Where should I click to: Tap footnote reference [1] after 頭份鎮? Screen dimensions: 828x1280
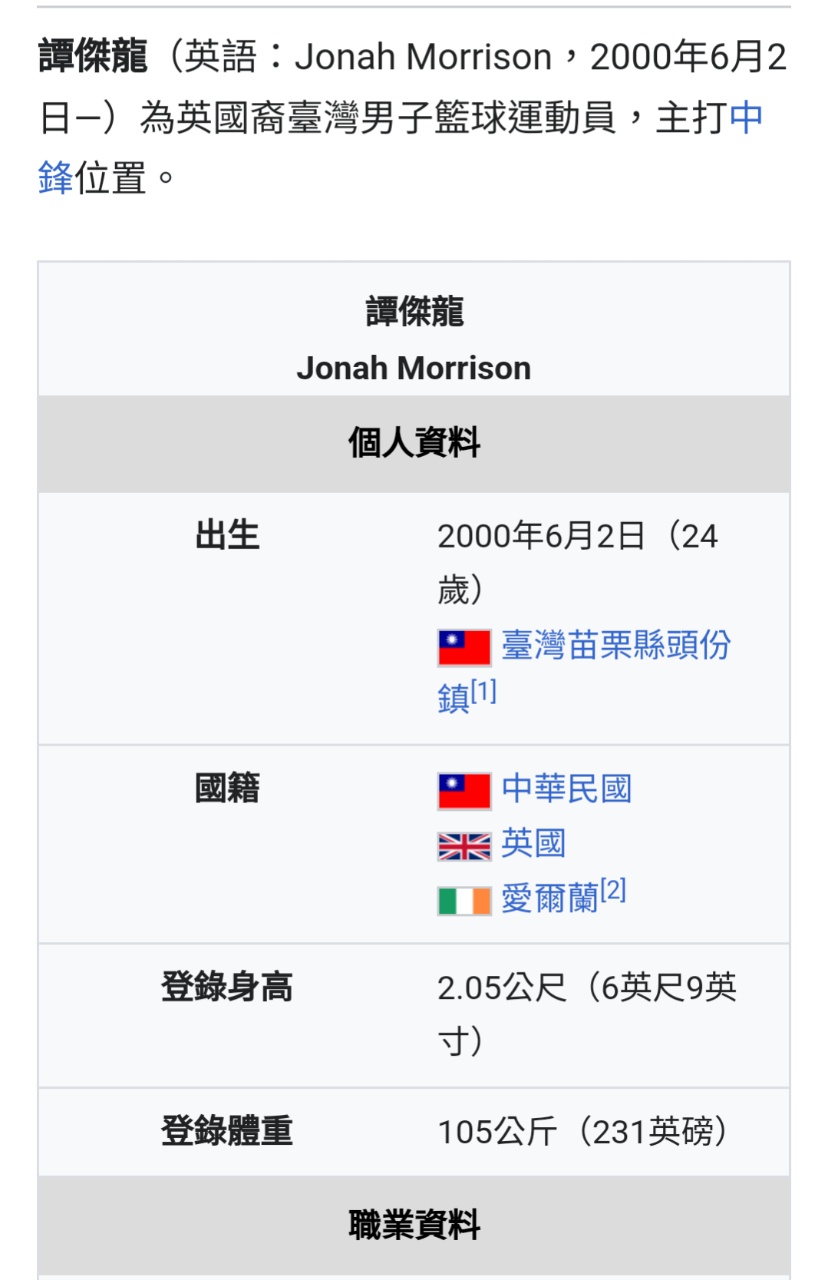[x=484, y=691]
